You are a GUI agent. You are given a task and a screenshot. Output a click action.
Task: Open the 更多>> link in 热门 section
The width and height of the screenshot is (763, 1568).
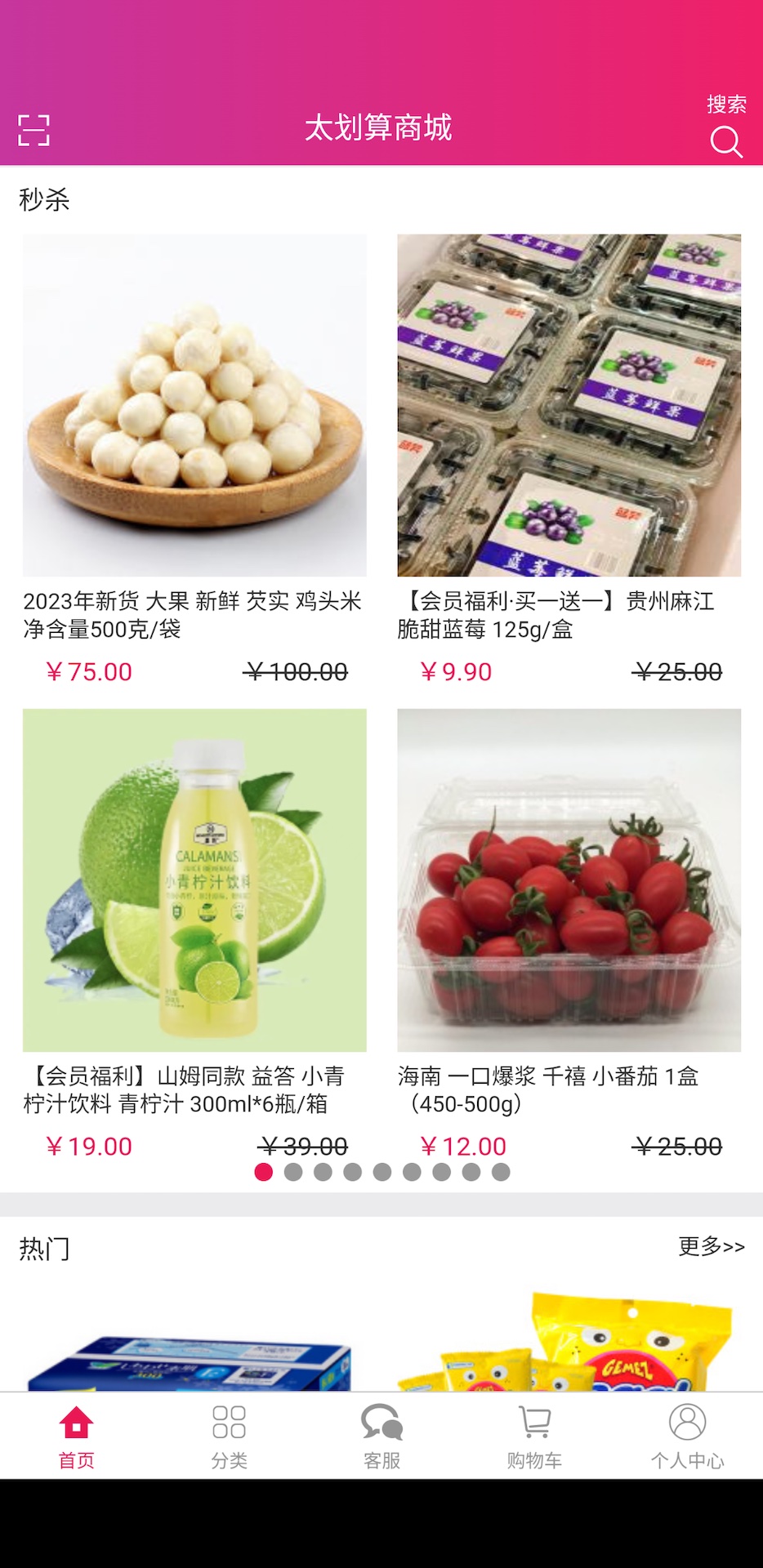click(x=710, y=1247)
